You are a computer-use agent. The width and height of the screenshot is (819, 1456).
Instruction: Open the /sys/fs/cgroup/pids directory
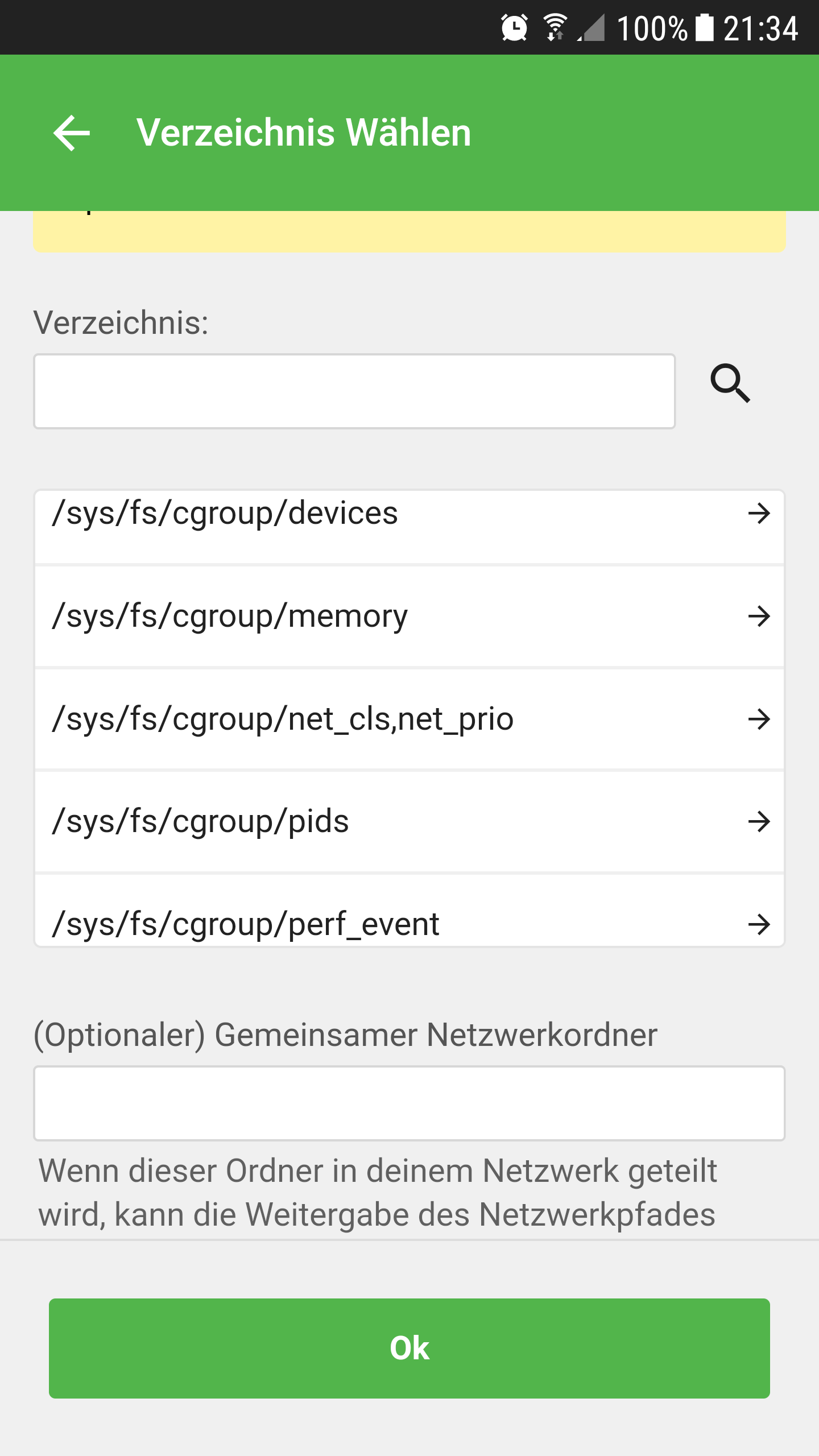[409, 821]
